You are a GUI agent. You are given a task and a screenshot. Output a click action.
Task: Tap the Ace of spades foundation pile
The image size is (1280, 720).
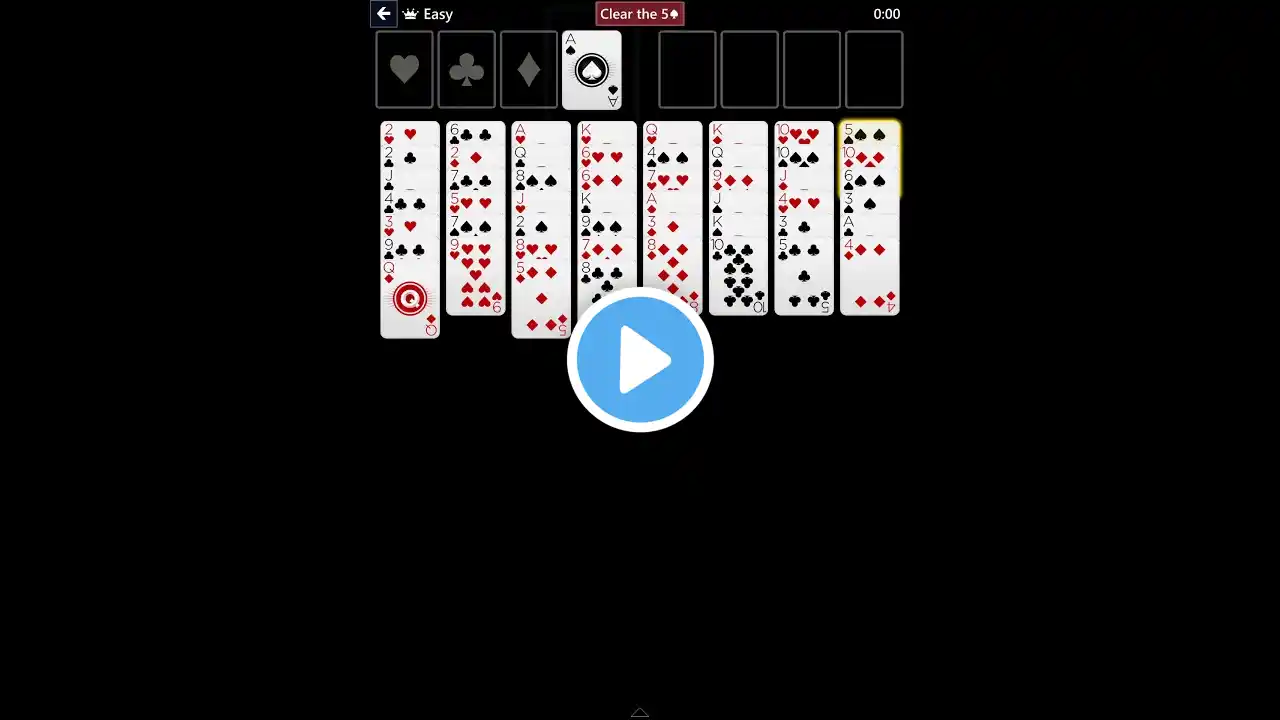[591, 70]
